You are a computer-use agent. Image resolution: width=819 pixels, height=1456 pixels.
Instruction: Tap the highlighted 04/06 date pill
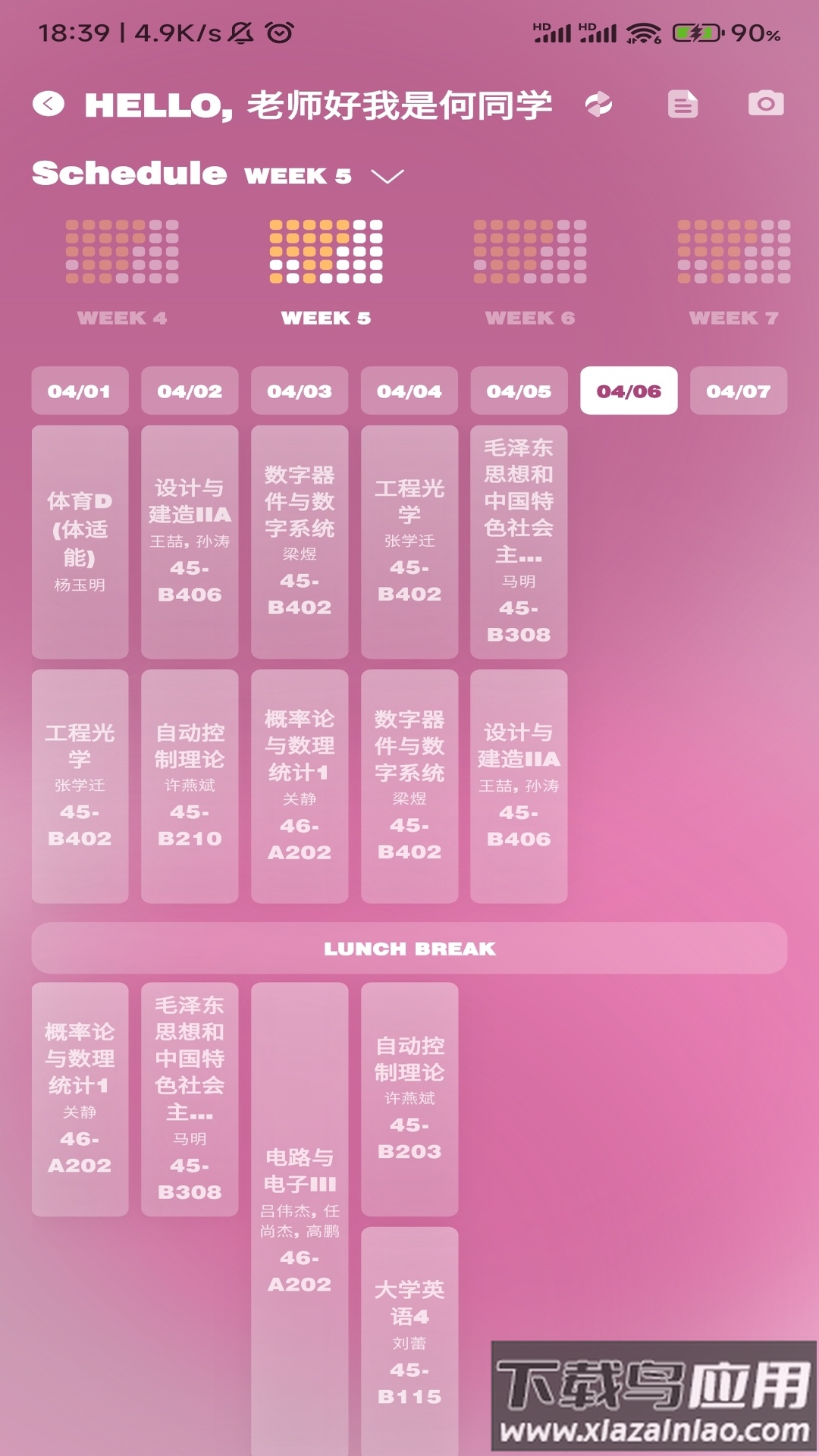point(628,391)
